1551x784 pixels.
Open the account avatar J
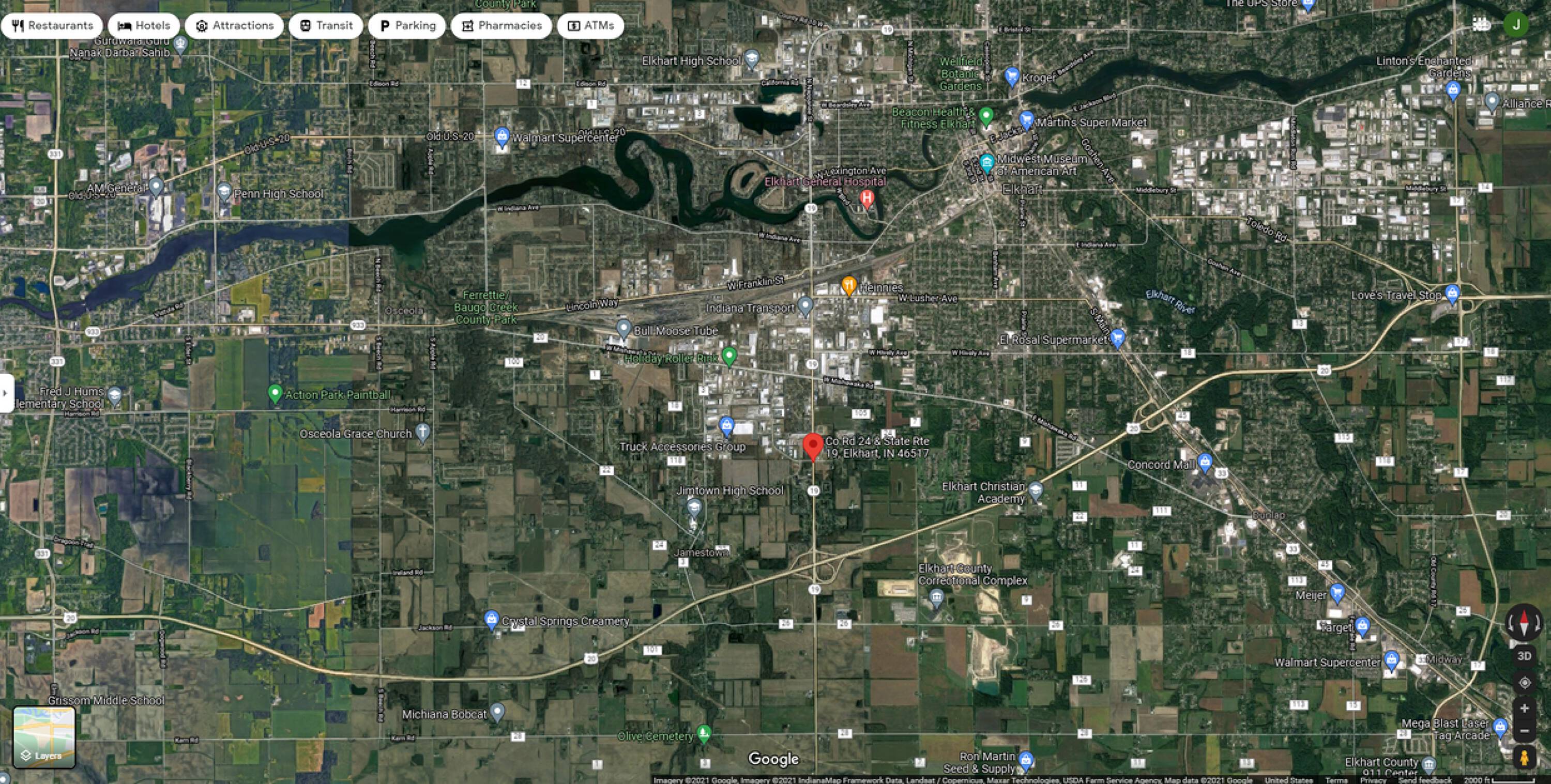point(1515,25)
